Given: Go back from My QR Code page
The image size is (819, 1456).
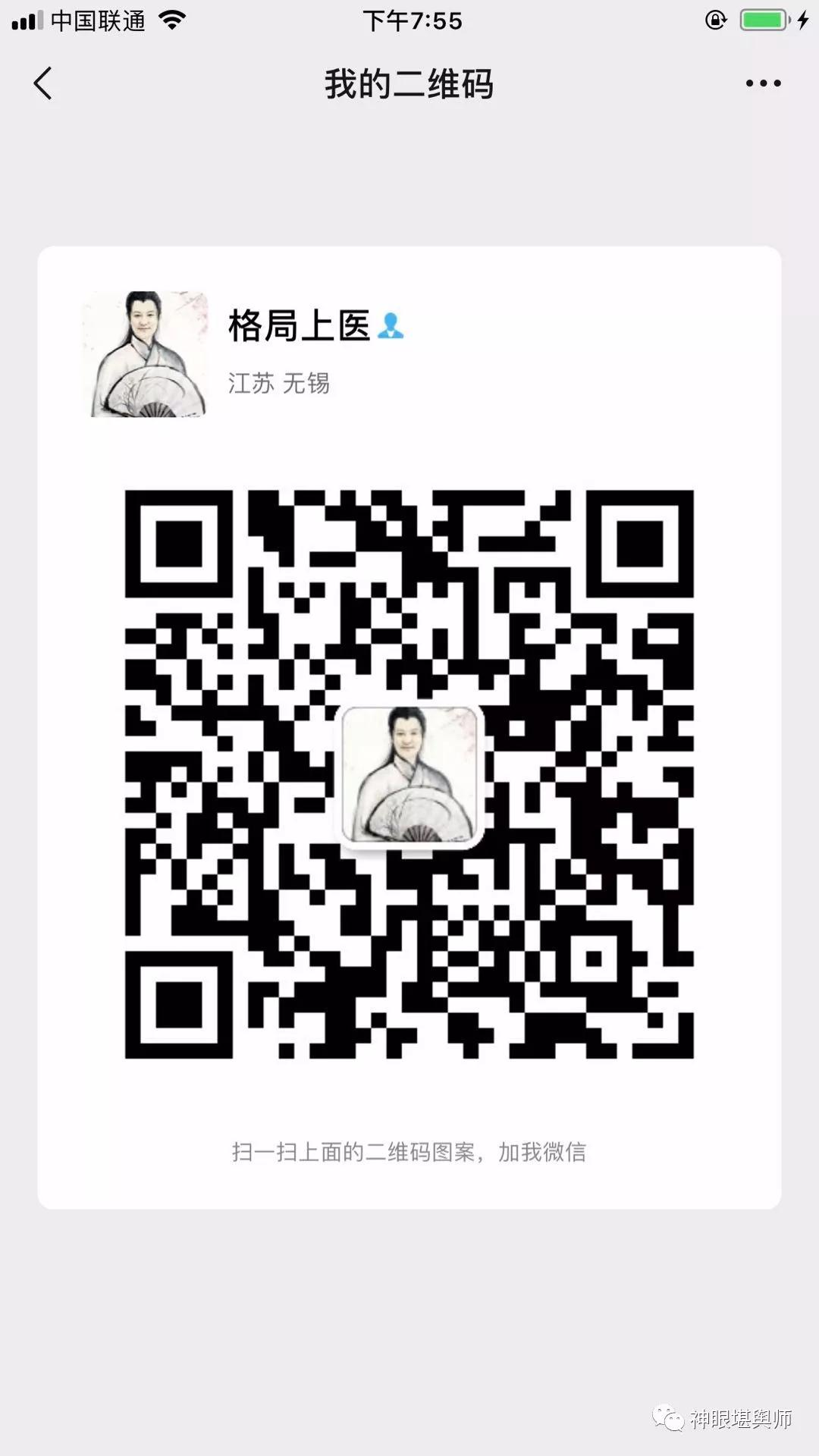Looking at the screenshot, I should 43,83.
